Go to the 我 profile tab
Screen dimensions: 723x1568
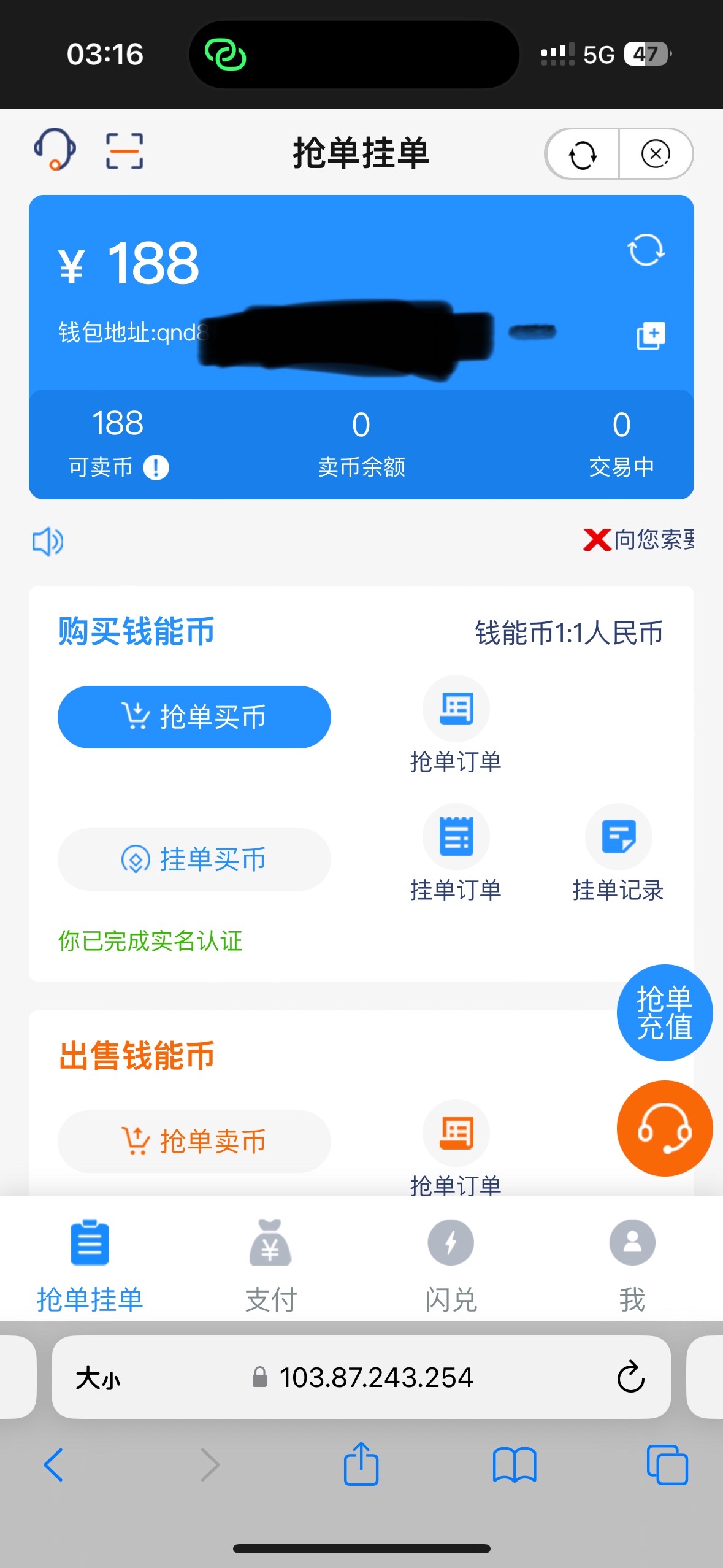click(x=632, y=1265)
